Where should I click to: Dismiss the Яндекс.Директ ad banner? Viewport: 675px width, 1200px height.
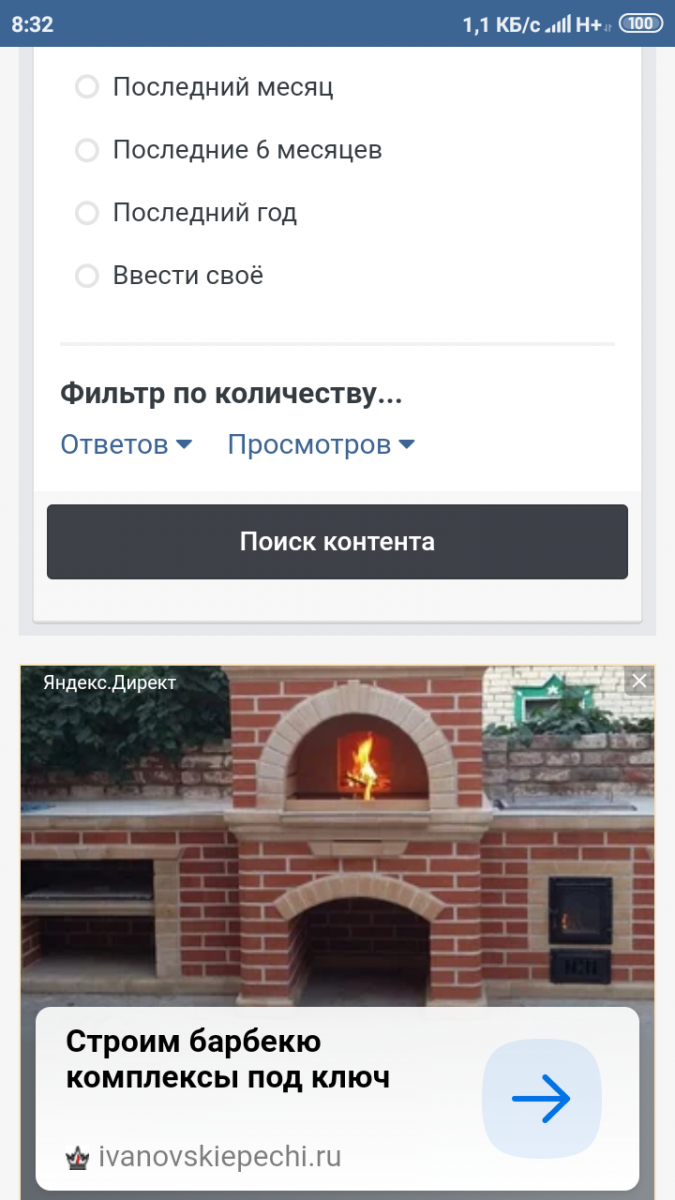coord(640,681)
